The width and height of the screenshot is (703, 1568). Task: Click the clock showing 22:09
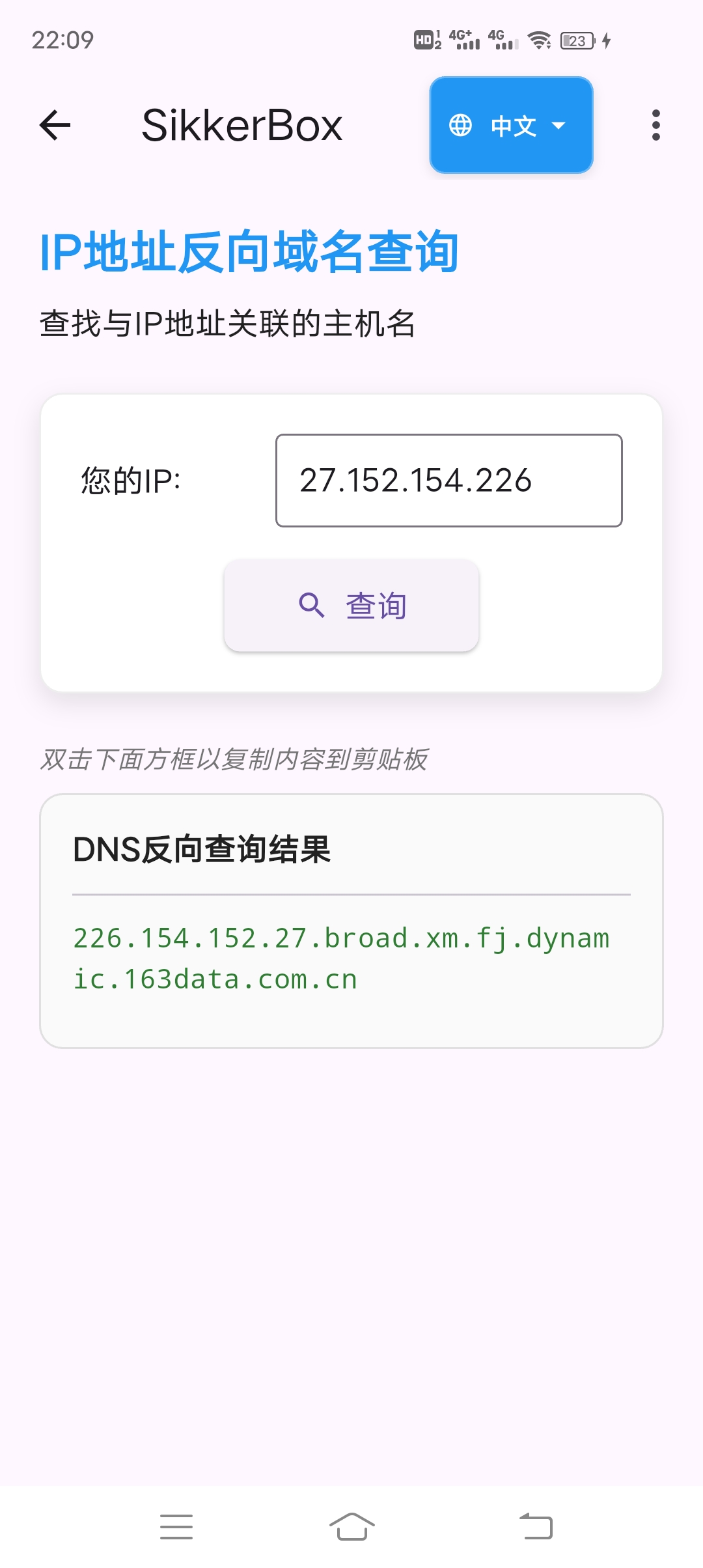(64, 40)
